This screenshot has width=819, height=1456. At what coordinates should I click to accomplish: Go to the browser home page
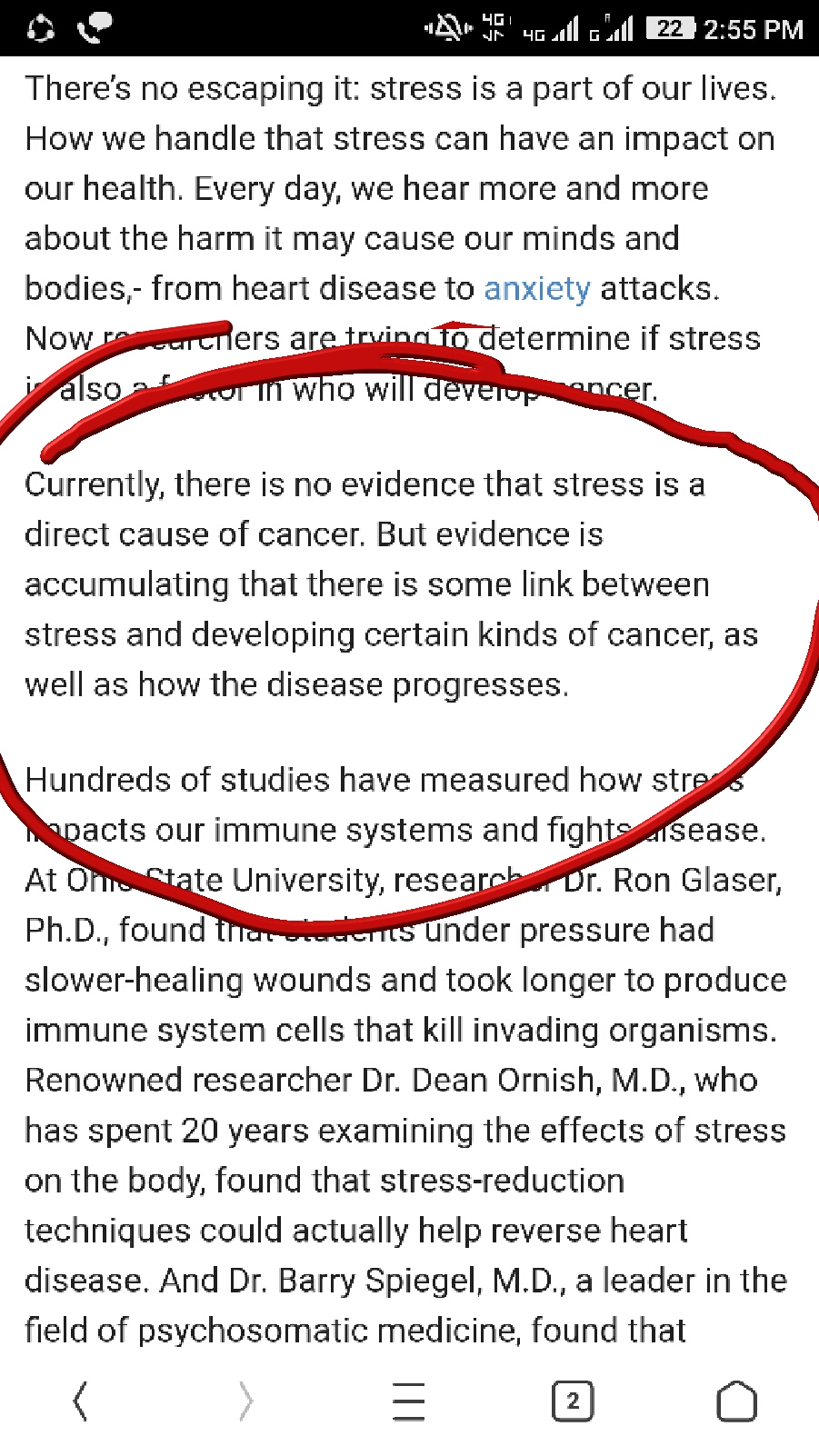point(736,1401)
